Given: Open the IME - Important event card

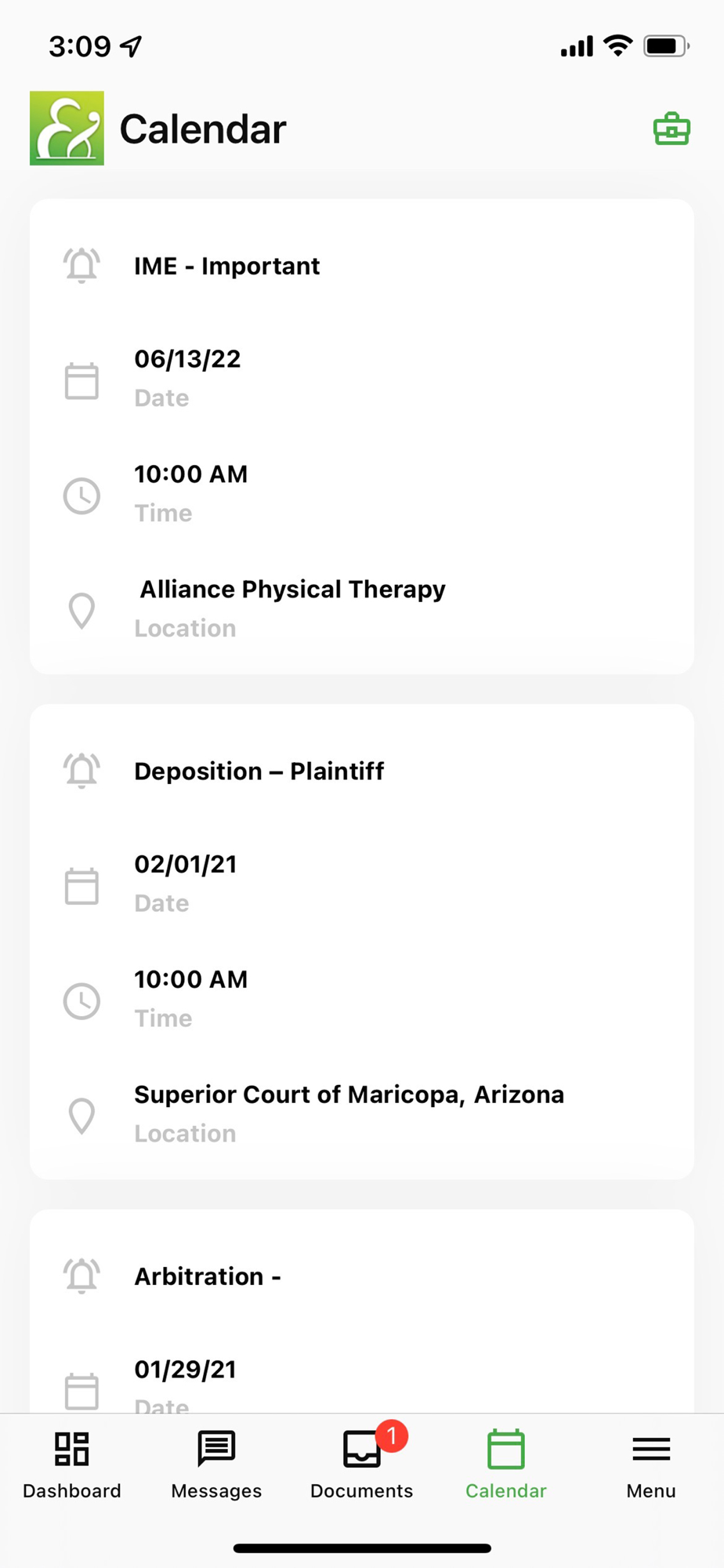Looking at the screenshot, I should 362,436.
